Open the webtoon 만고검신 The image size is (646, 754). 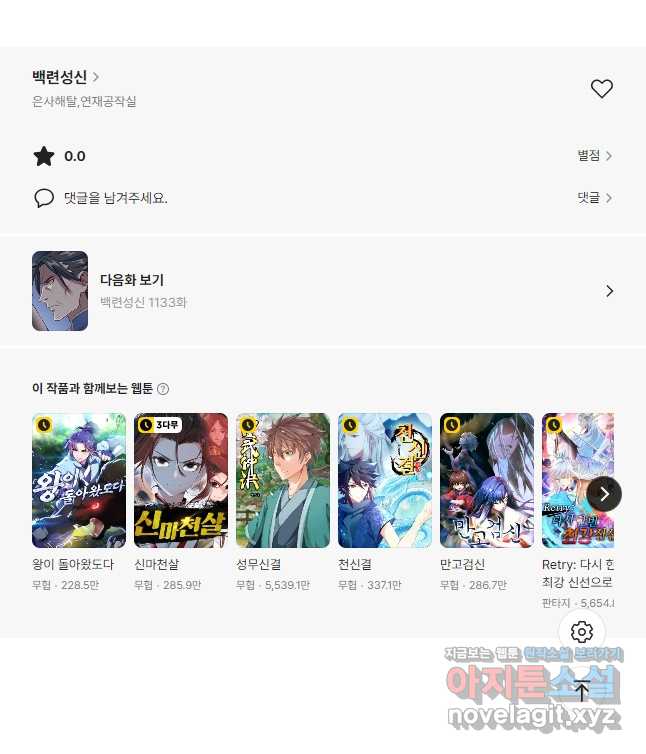coord(487,481)
